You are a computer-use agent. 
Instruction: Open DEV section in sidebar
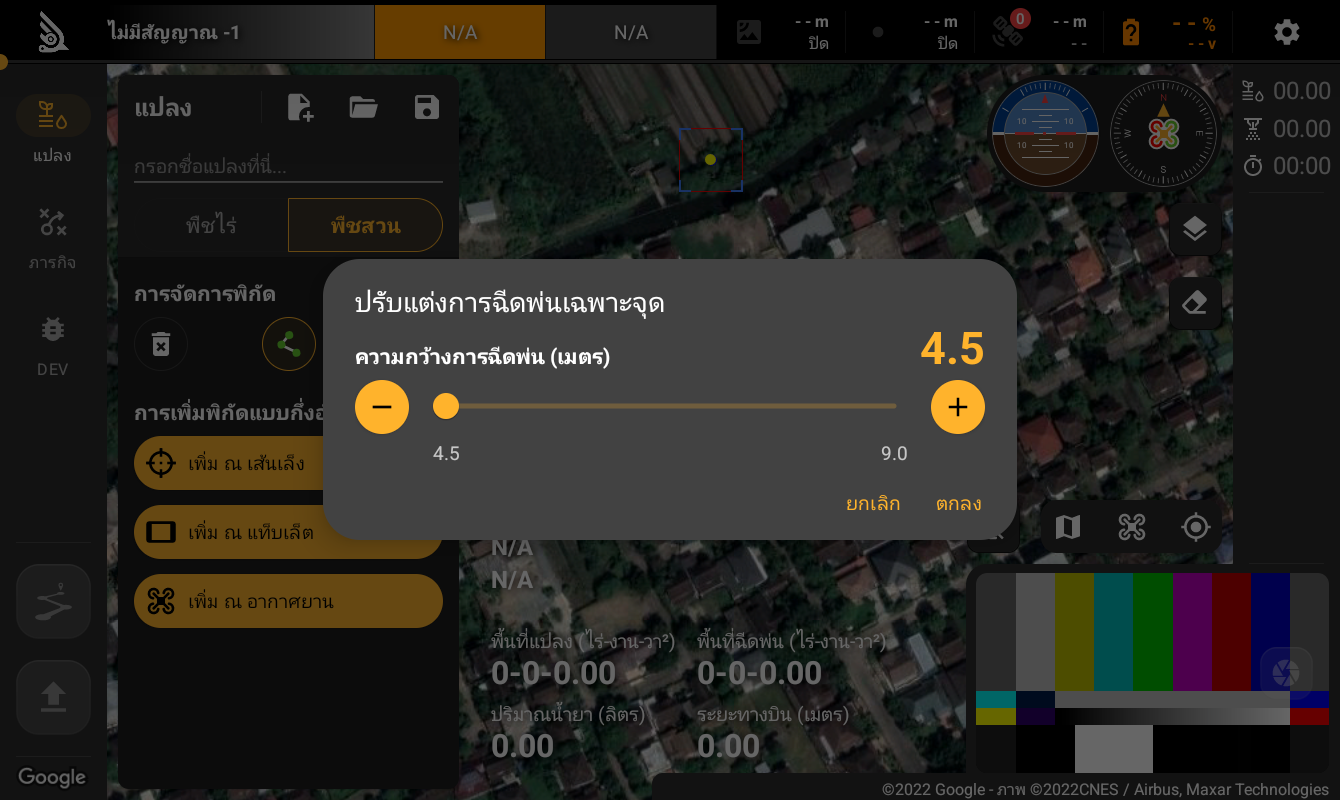(53, 345)
